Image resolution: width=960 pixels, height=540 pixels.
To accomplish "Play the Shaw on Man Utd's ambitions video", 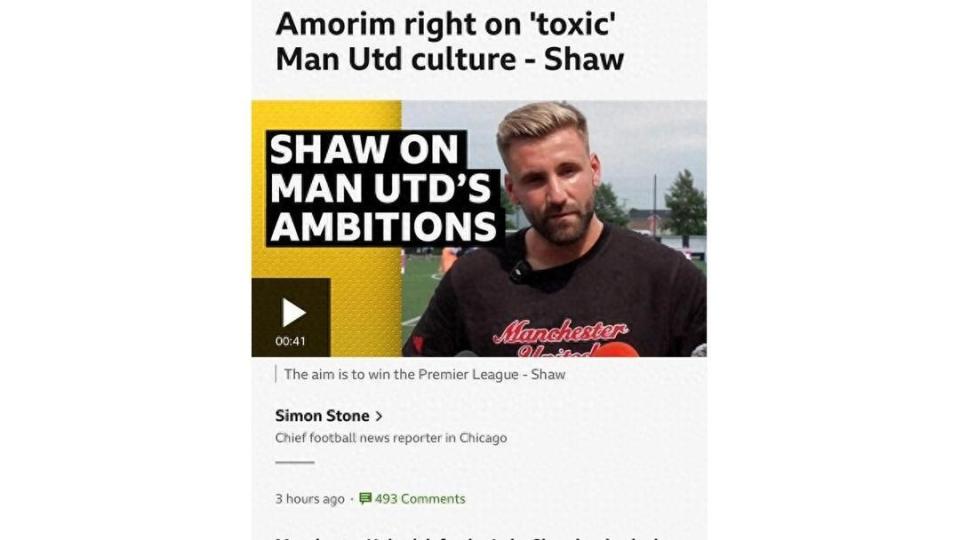I will coord(292,313).
